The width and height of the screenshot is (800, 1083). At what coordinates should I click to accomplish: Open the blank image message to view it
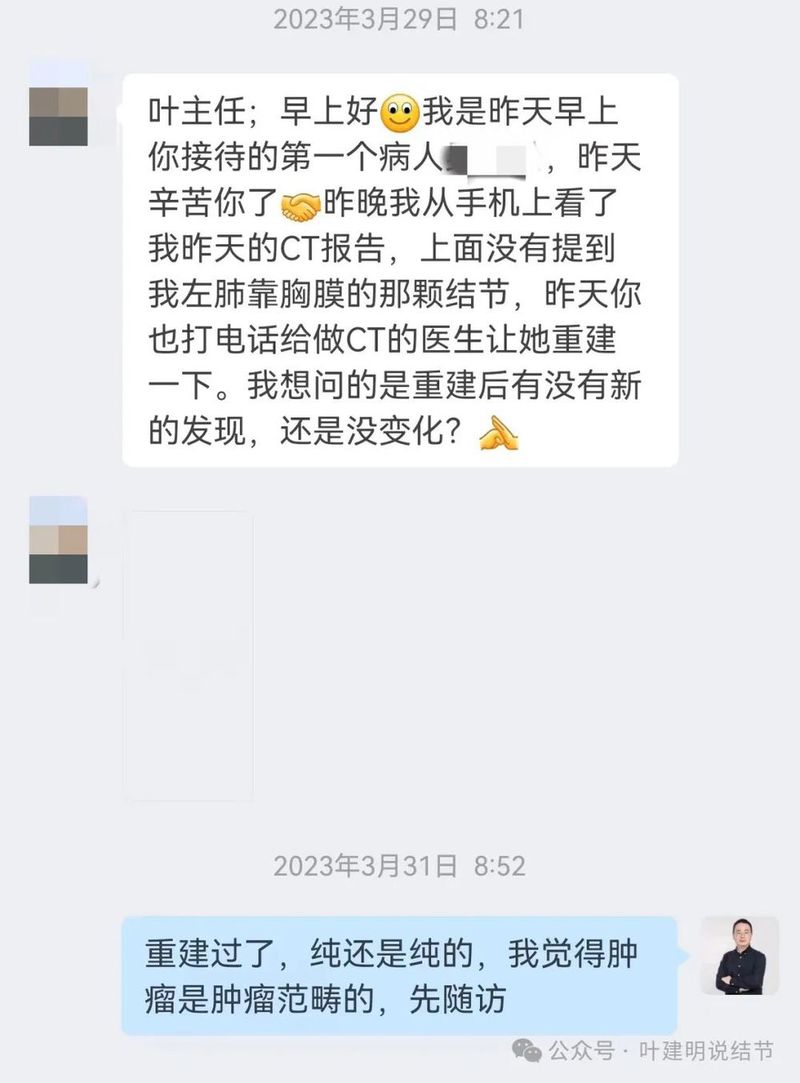click(188, 655)
